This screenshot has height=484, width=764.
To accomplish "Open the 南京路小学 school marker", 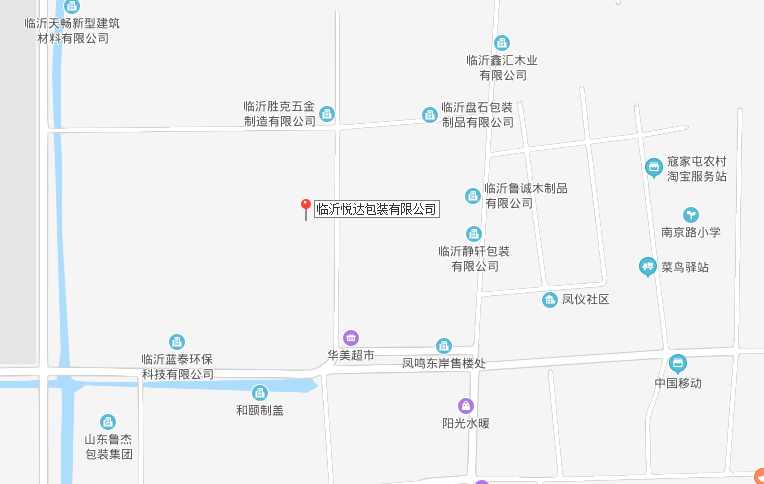I will pos(690,215).
